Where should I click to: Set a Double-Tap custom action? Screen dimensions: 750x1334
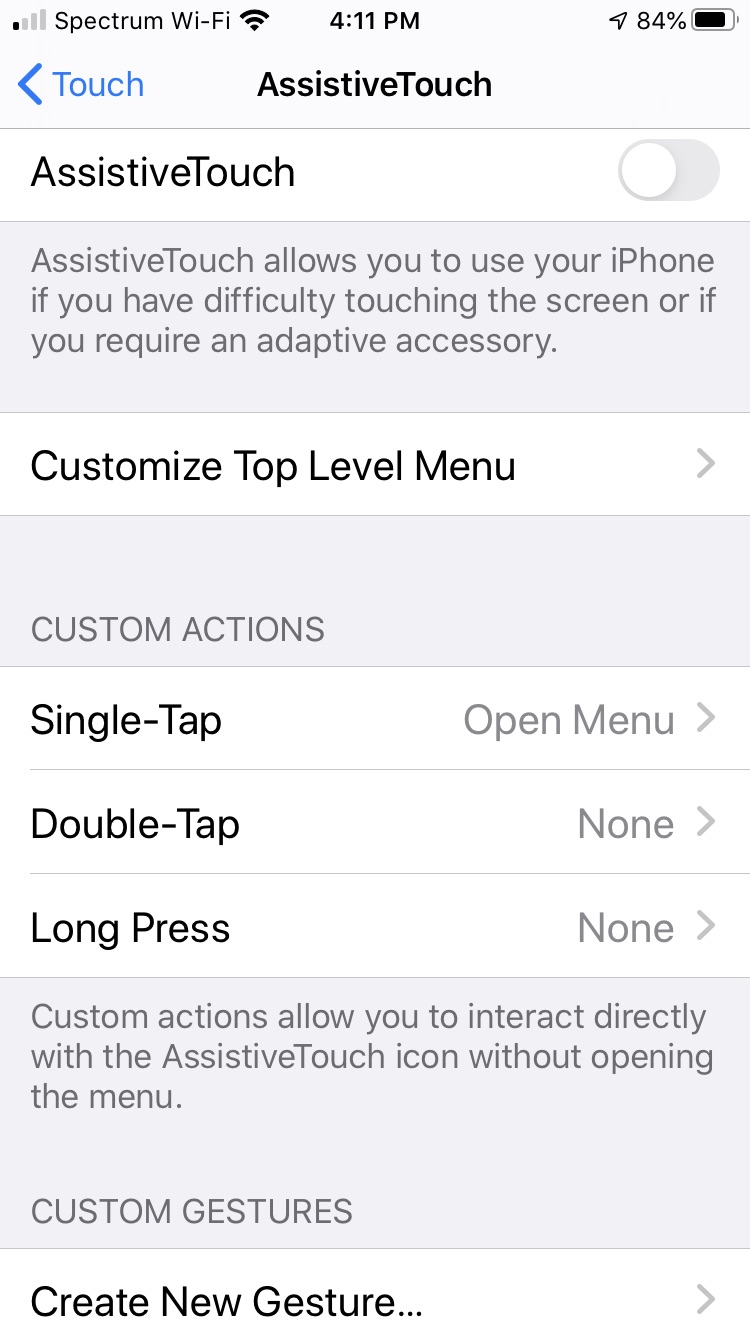pyautogui.click(x=375, y=823)
